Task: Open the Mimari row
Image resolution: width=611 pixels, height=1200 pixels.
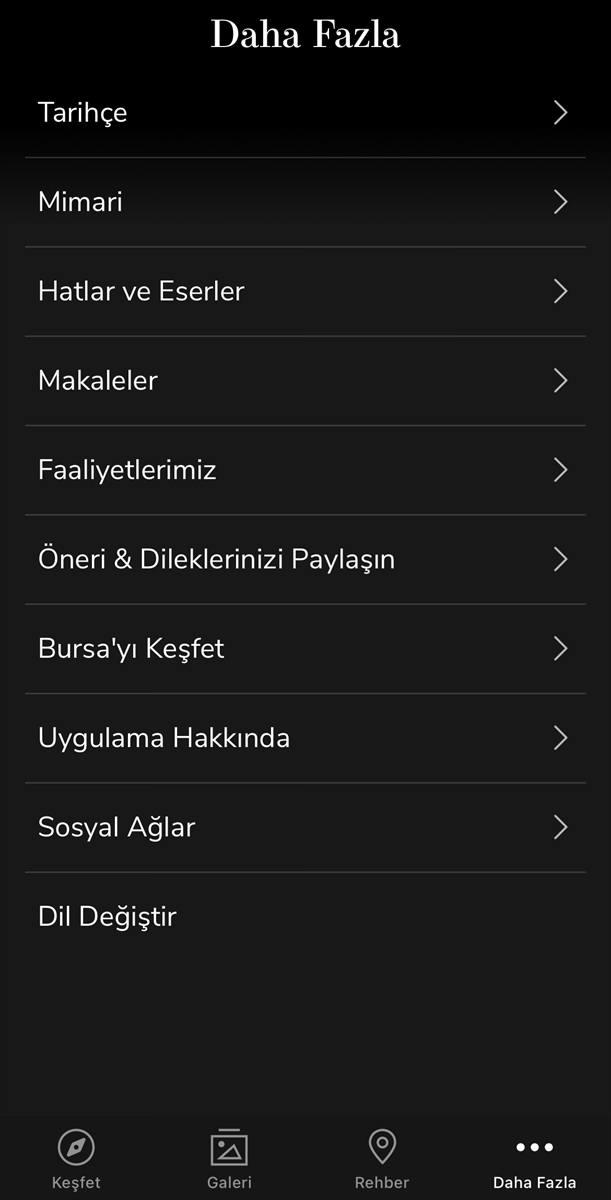Action: (x=305, y=202)
